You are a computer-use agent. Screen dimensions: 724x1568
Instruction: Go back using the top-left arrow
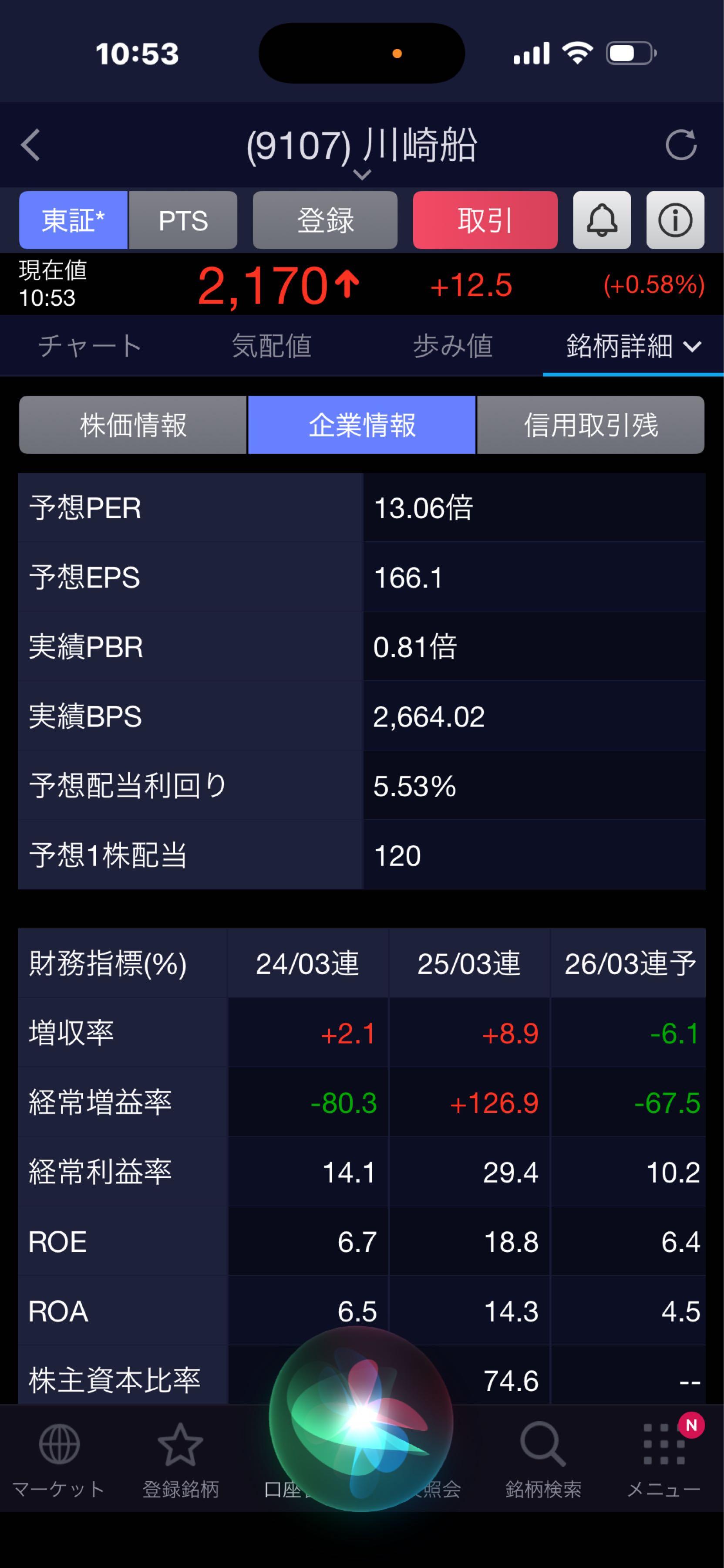click(x=30, y=145)
